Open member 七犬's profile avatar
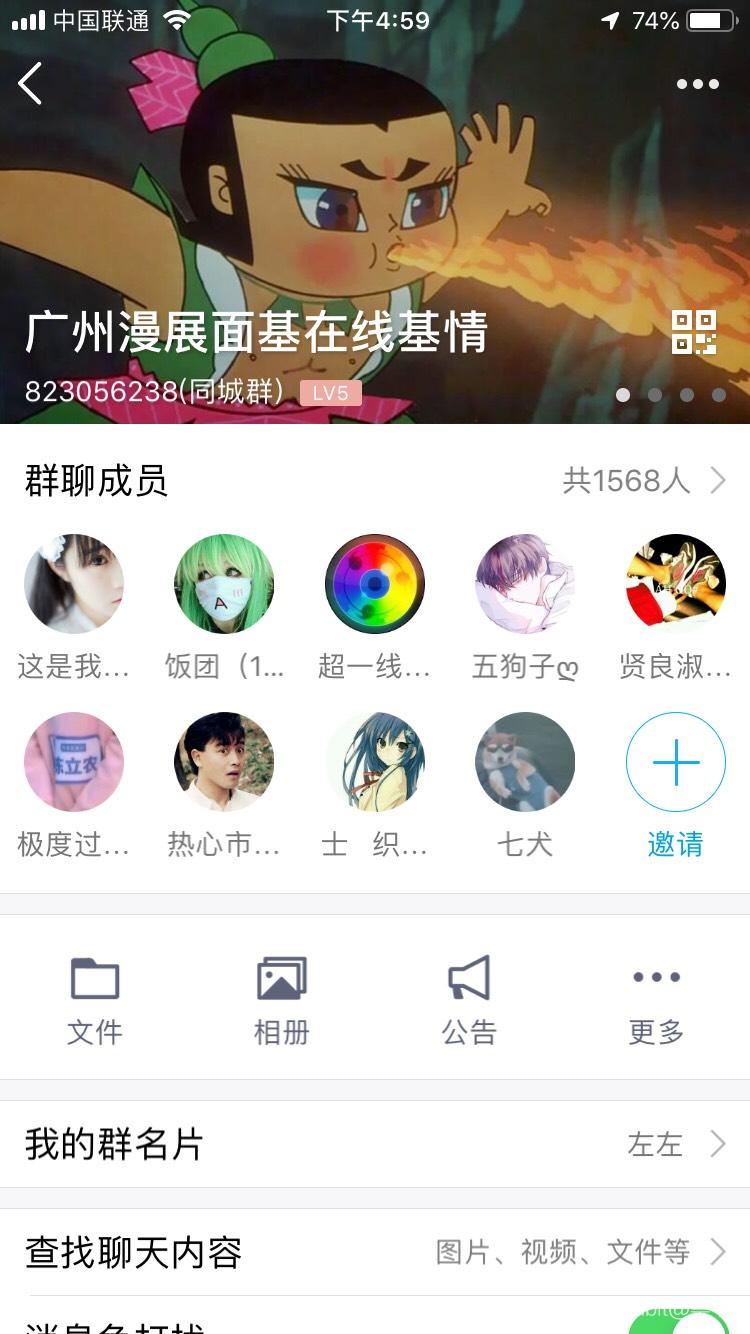 click(x=525, y=762)
